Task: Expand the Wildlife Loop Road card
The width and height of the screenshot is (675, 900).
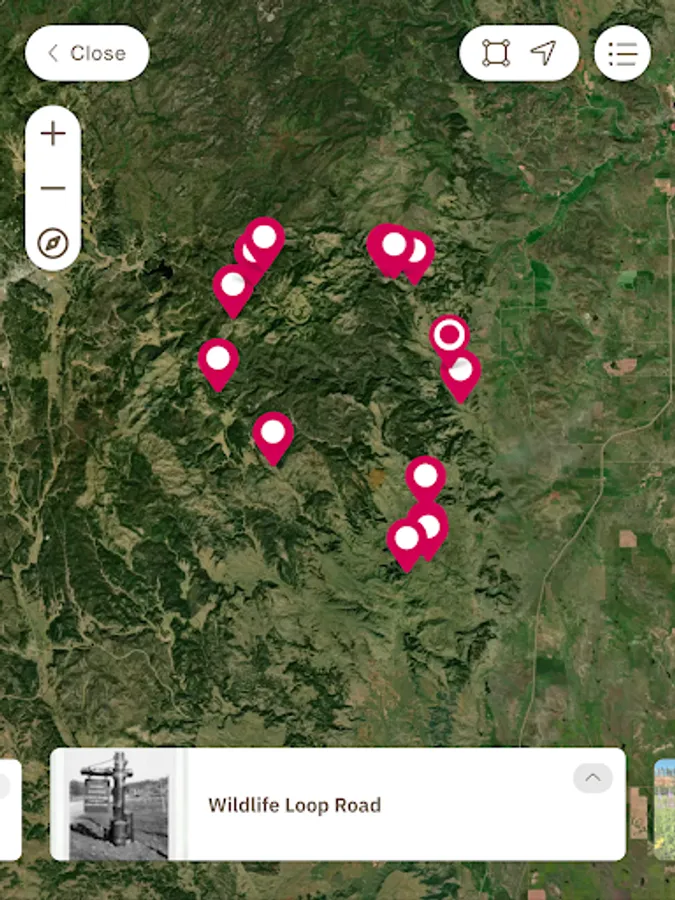Action: pyautogui.click(x=592, y=778)
